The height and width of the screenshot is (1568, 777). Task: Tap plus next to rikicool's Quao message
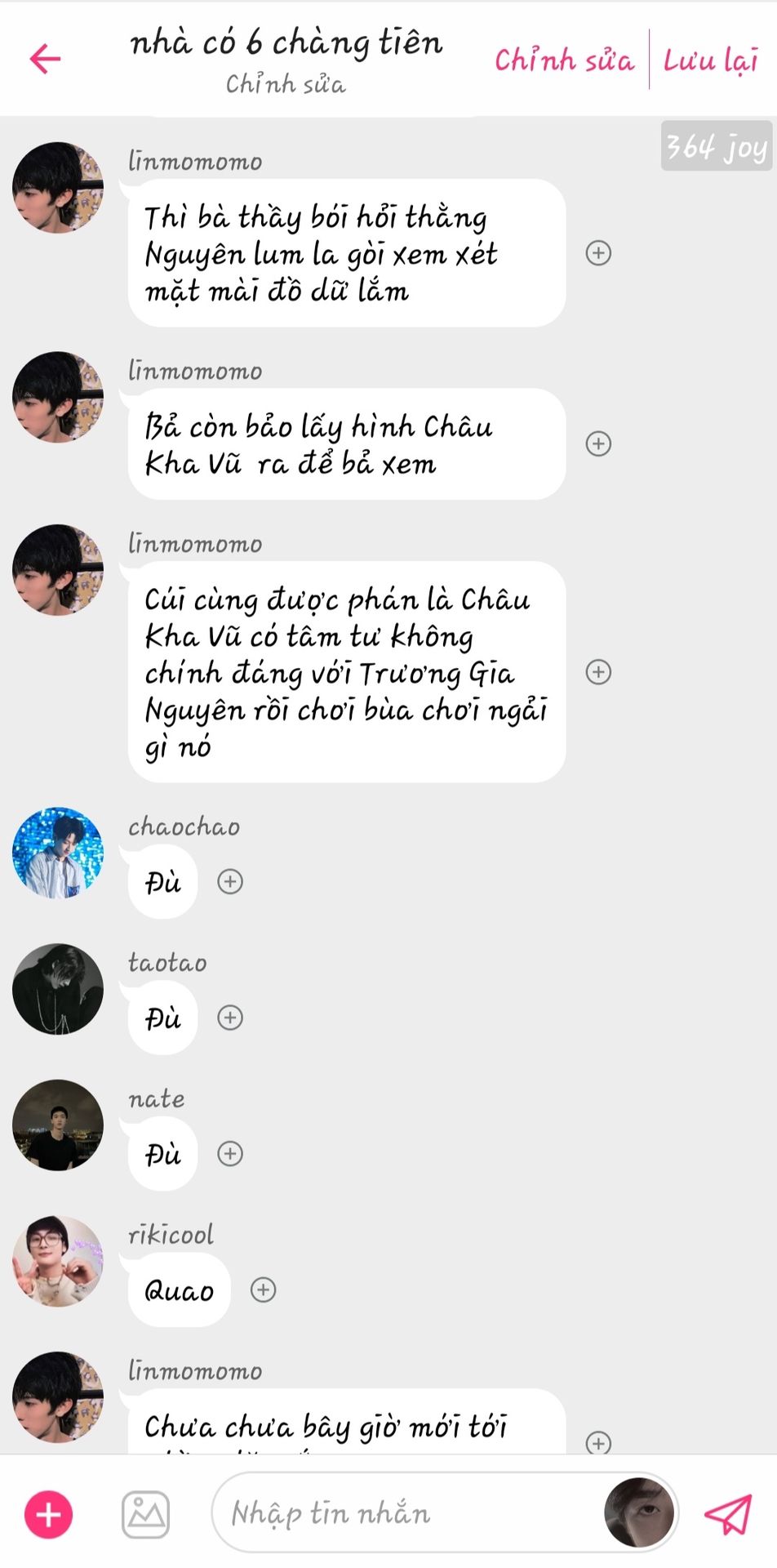[x=263, y=1290]
